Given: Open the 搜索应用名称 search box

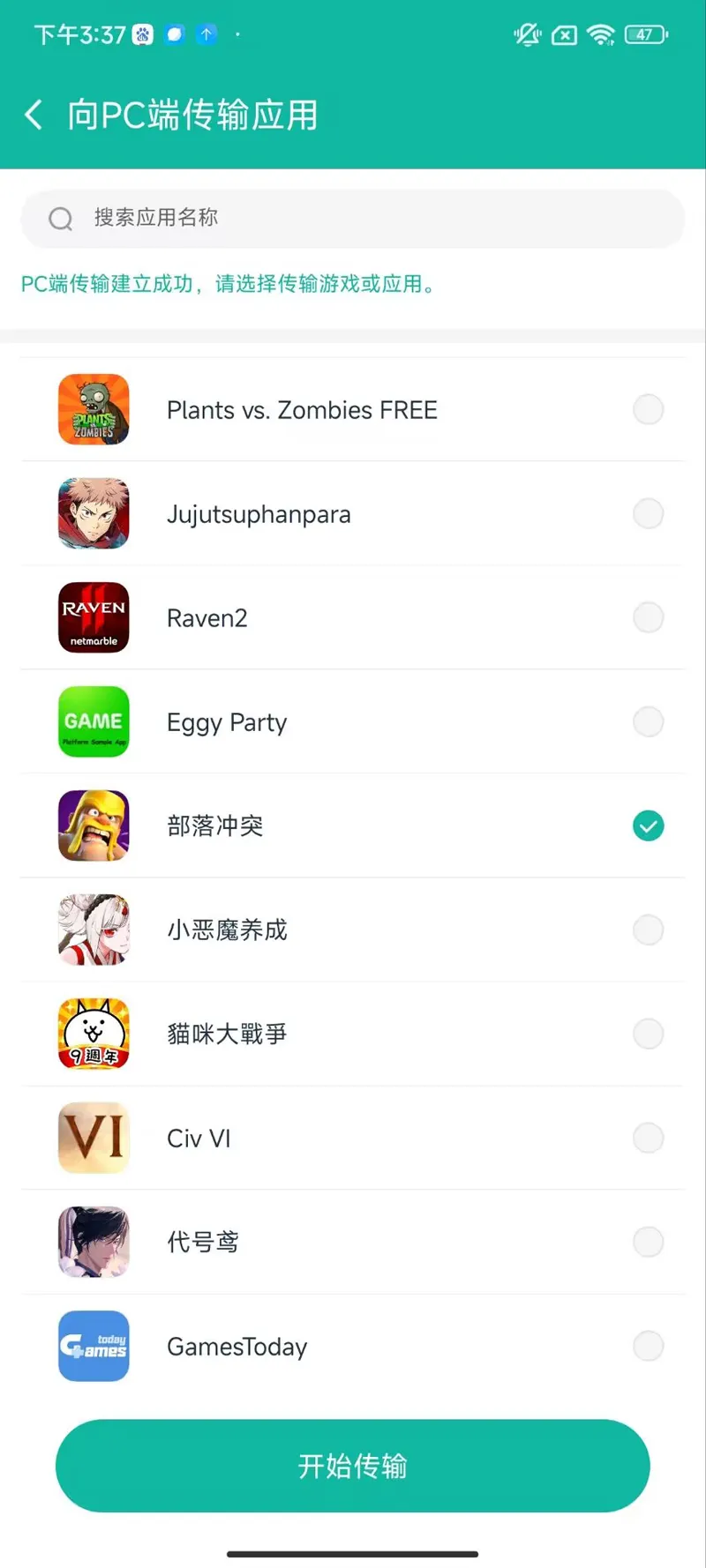Looking at the screenshot, I should tap(353, 218).
